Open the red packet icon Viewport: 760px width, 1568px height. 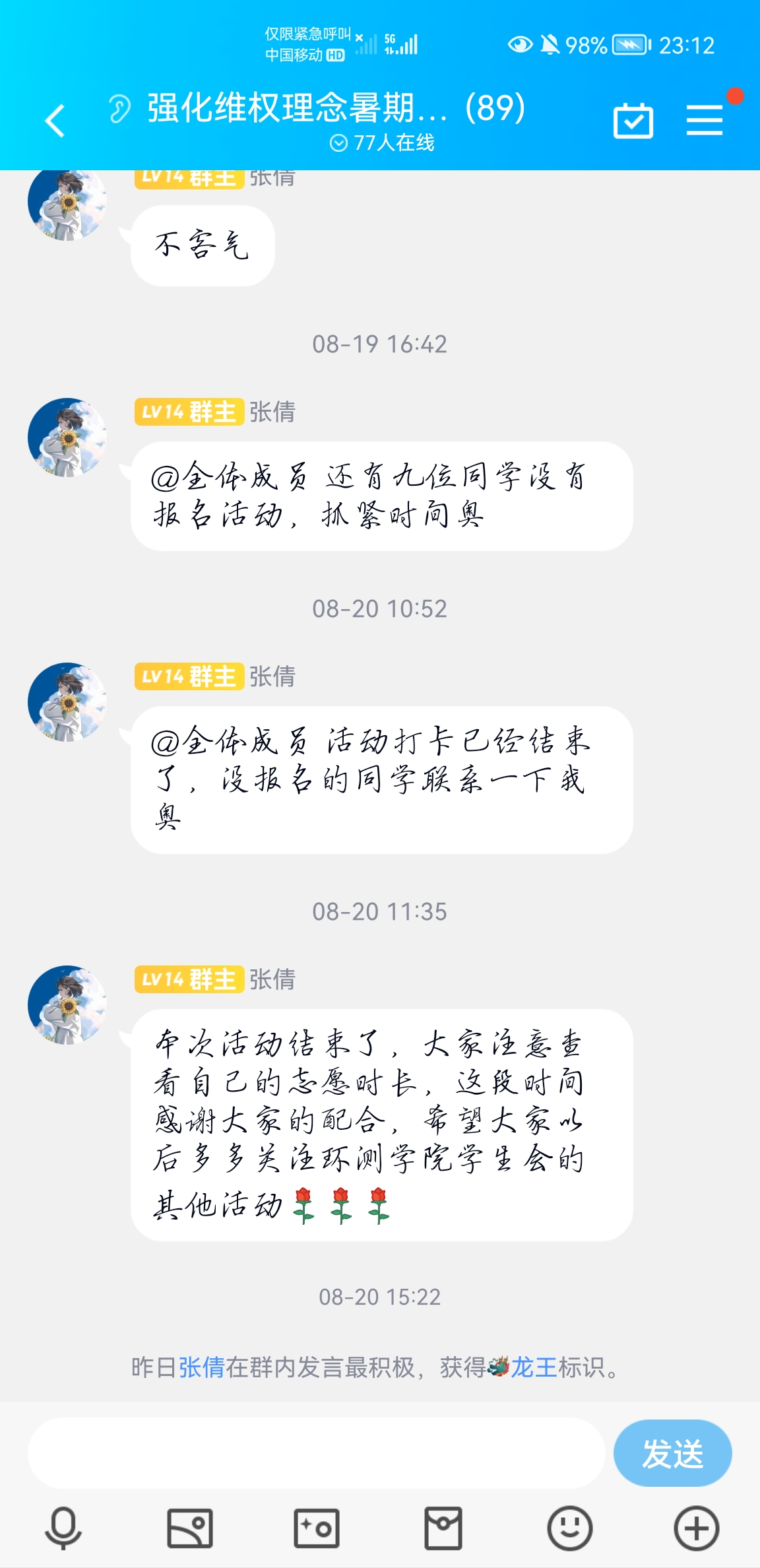point(443,1528)
